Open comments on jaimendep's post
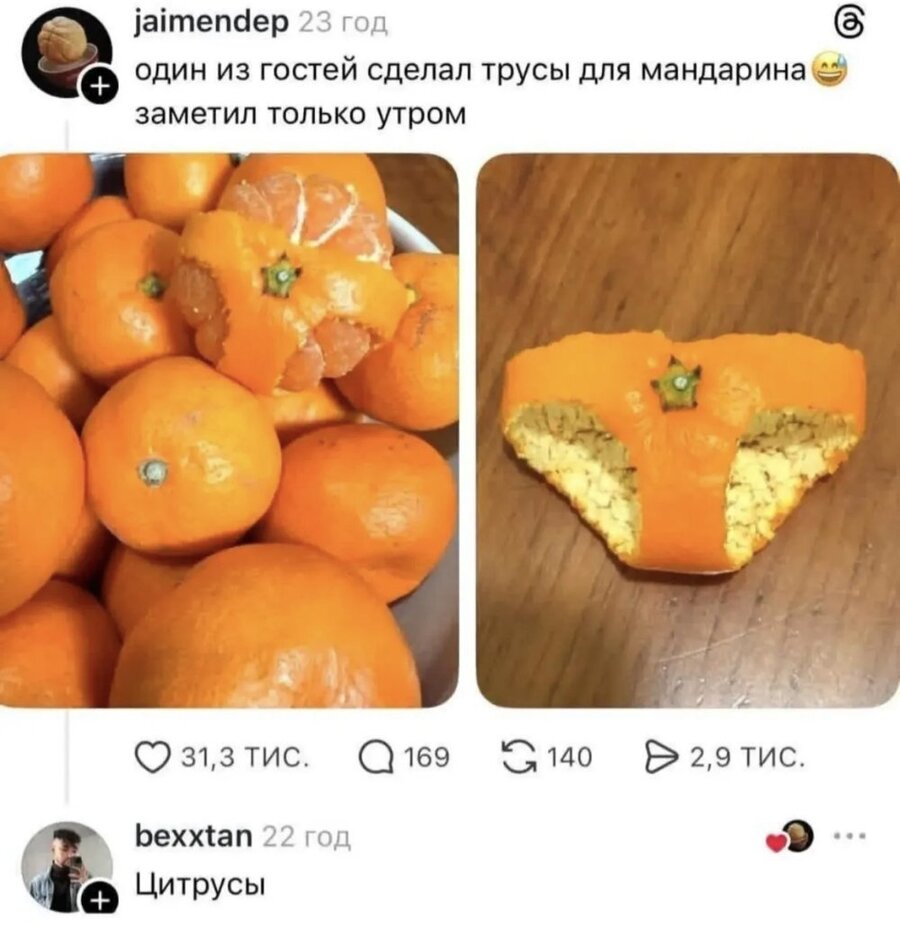900x926 pixels. point(376,759)
